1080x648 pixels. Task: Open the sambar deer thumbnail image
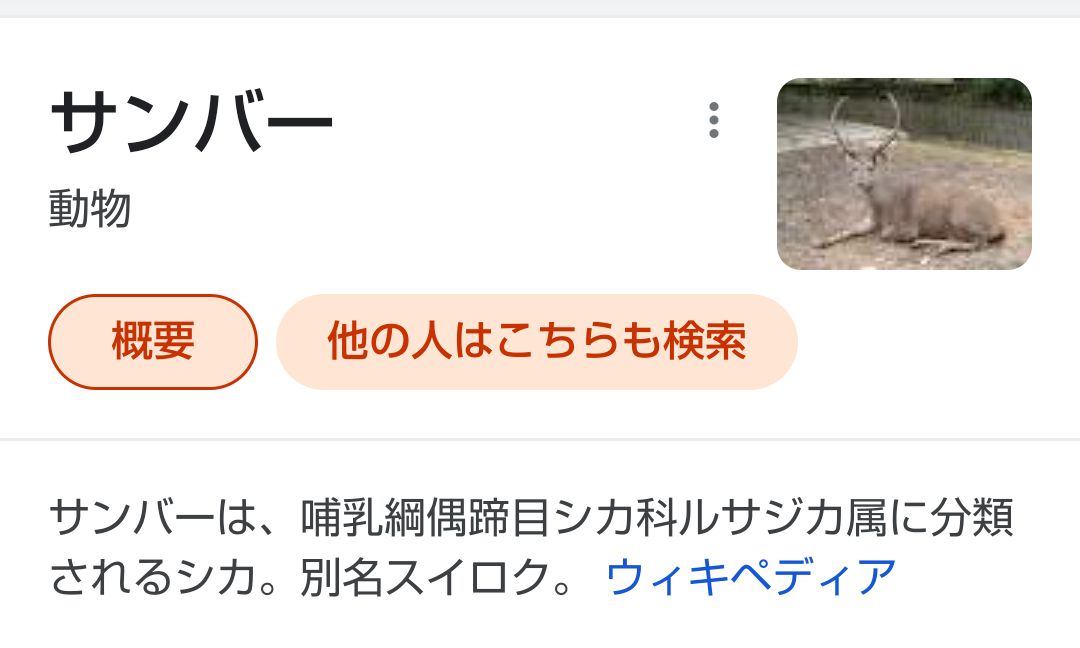pos(904,174)
